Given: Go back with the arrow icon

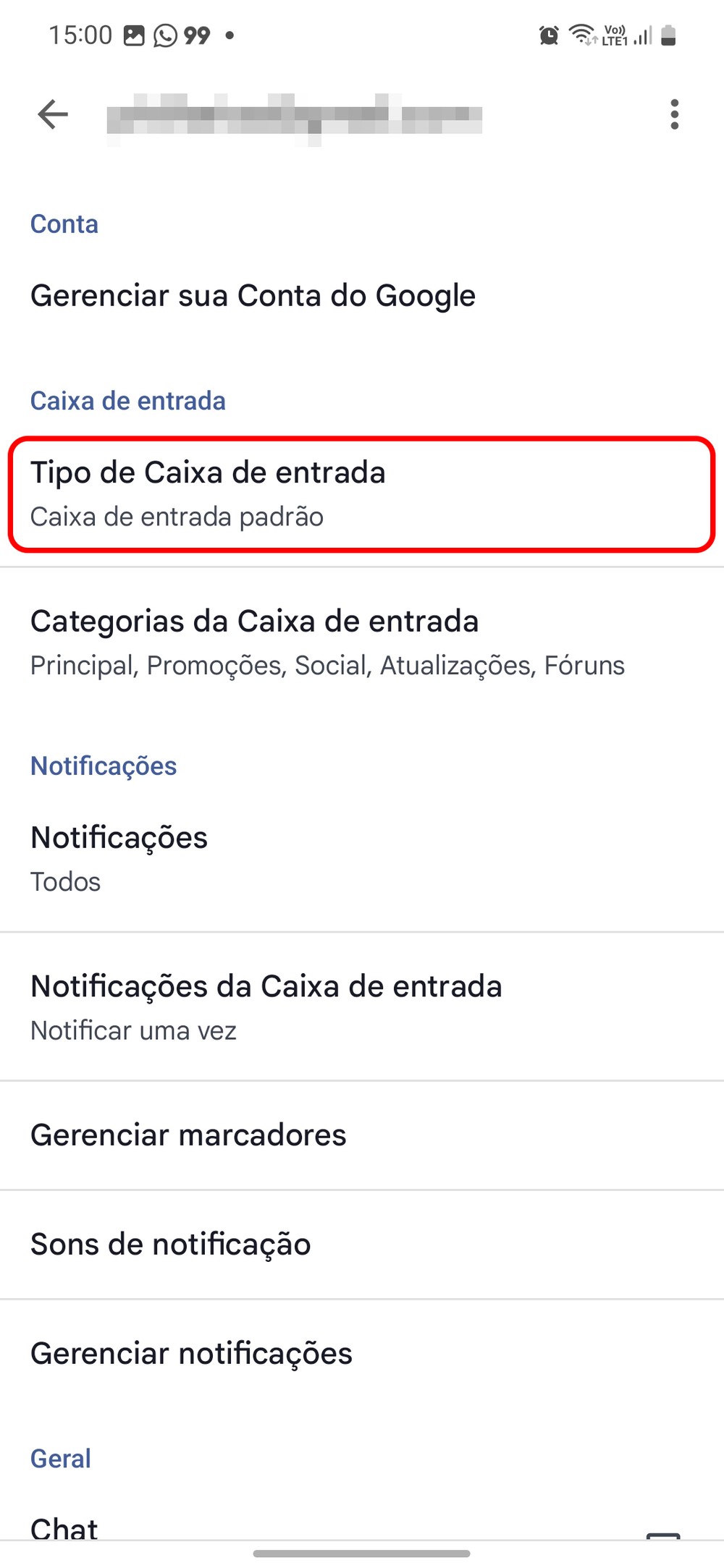Looking at the screenshot, I should coord(53,114).
